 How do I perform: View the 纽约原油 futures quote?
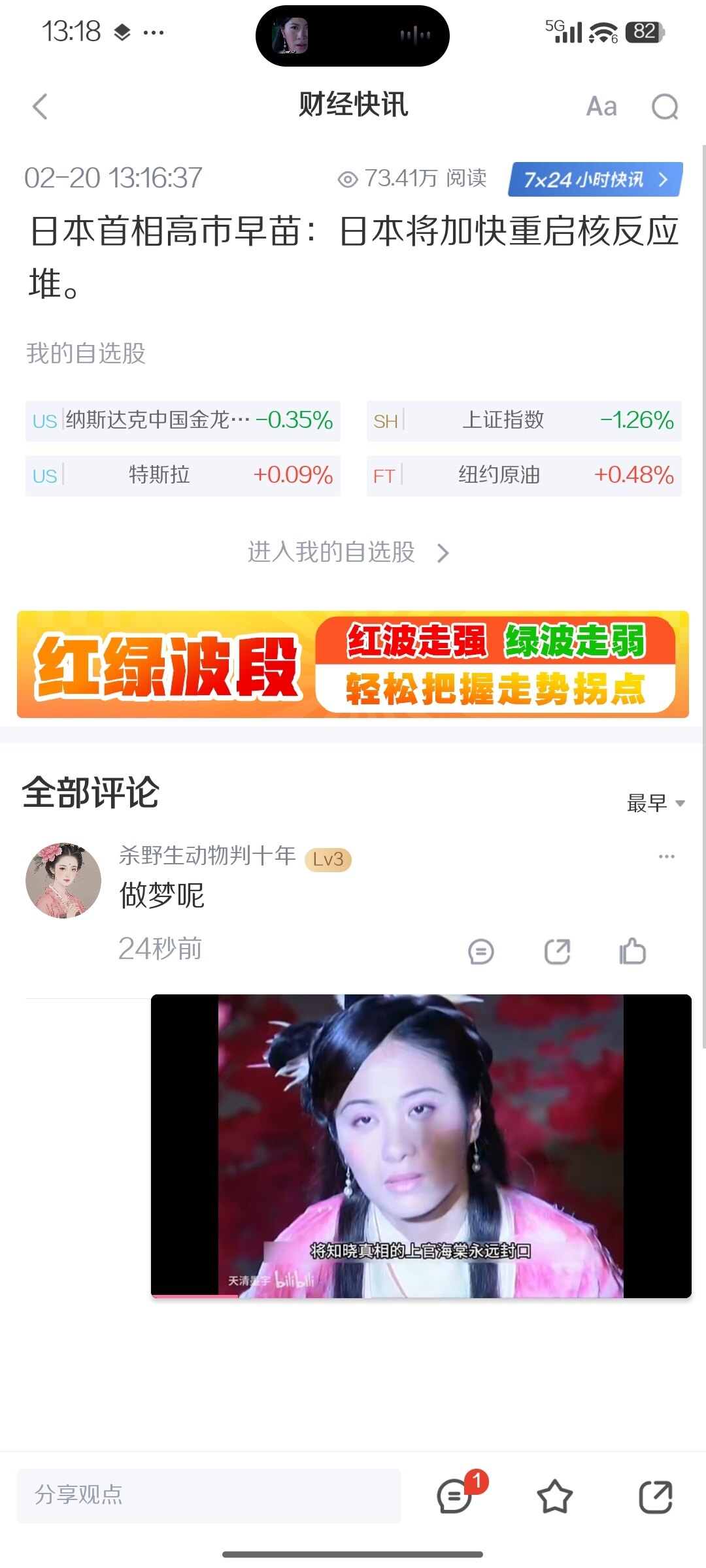pyautogui.click(x=524, y=475)
